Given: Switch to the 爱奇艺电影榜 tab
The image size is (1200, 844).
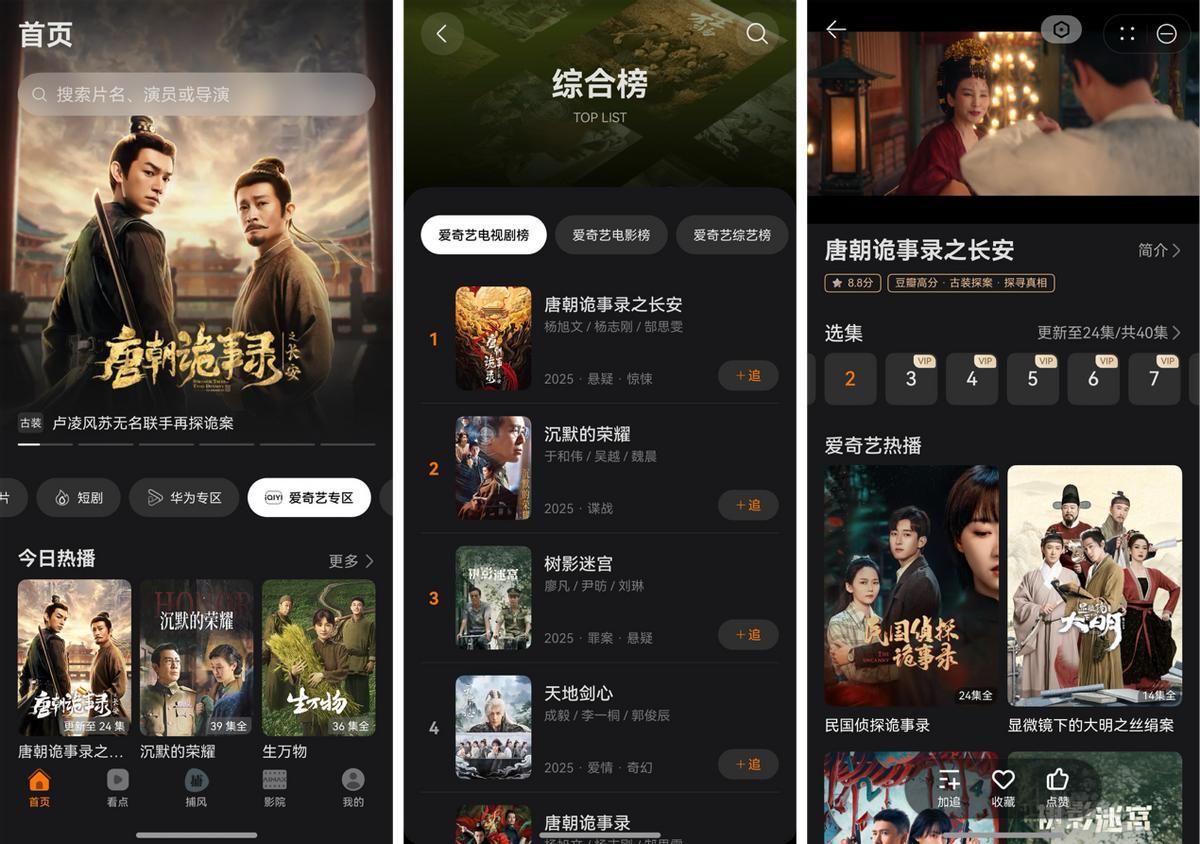Looking at the screenshot, I should coord(611,235).
